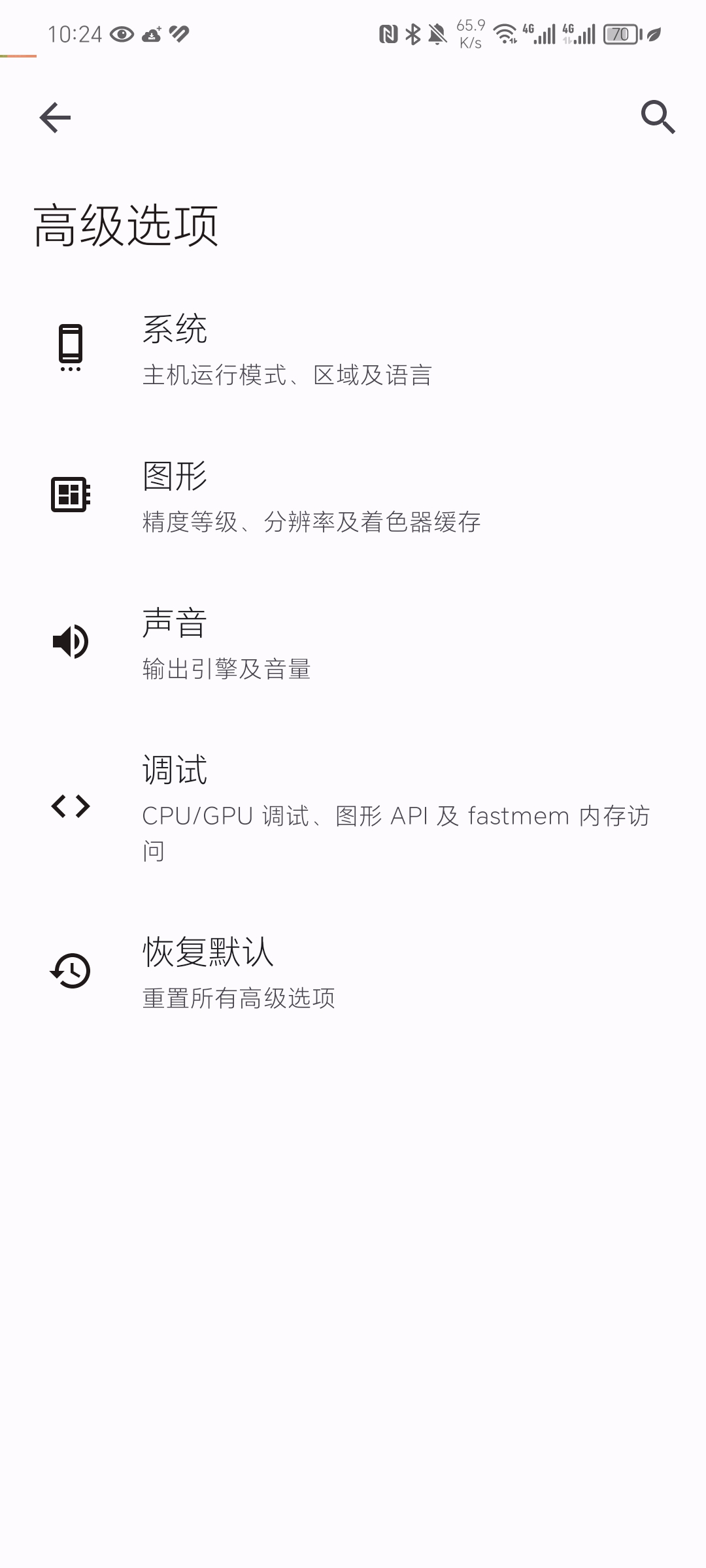Viewport: 706px width, 1568px height.
Task: Select 恢复默认 to reset advanced options
Action: click(x=353, y=972)
